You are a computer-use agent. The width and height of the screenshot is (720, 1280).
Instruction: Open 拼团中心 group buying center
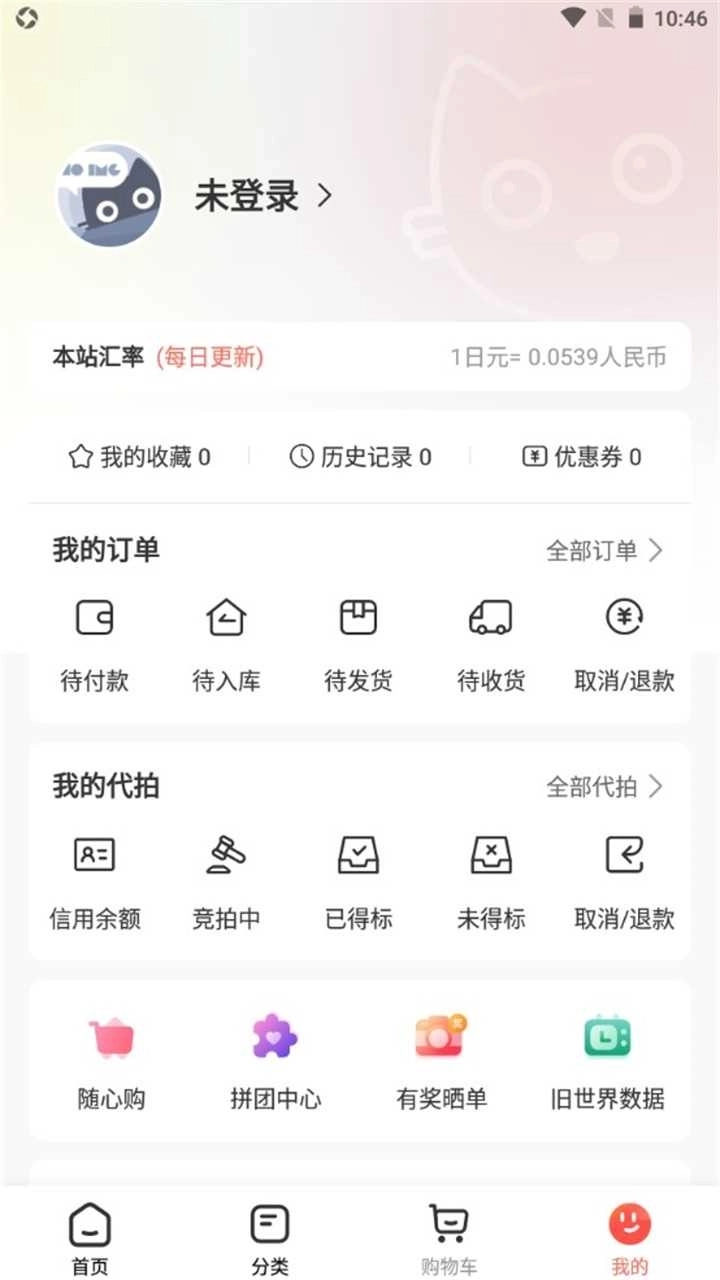(273, 1055)
